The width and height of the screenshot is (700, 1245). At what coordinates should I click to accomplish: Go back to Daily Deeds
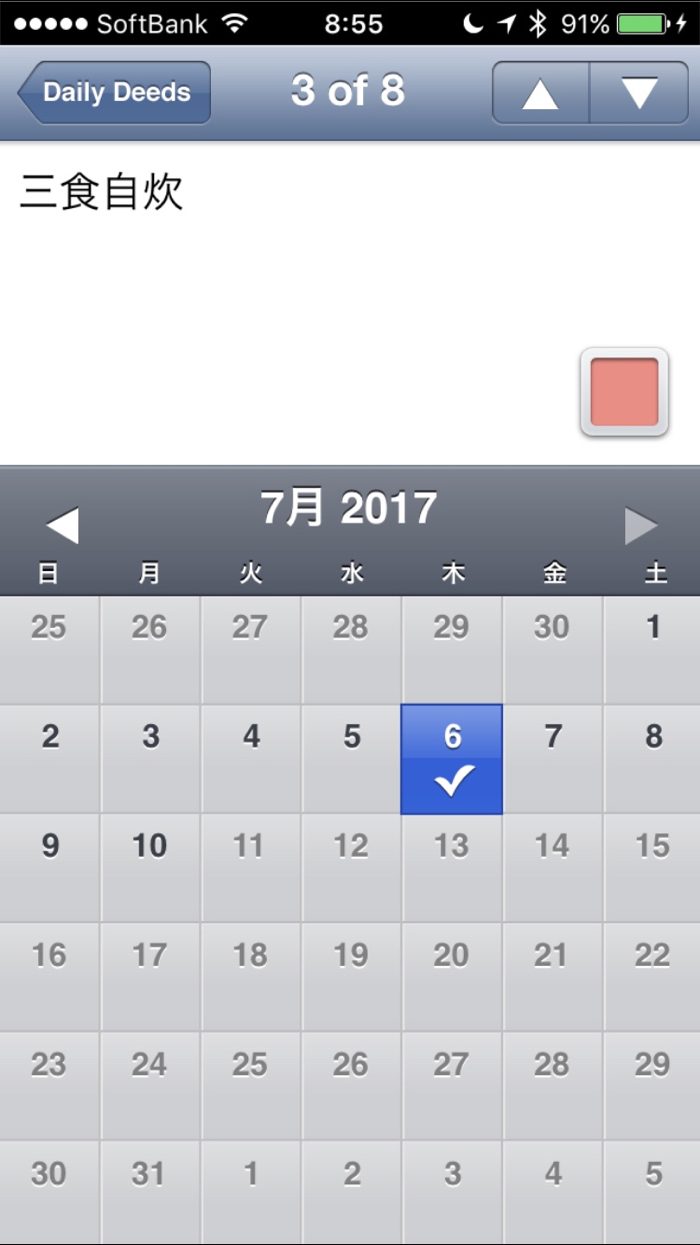[x=115, y=92]
